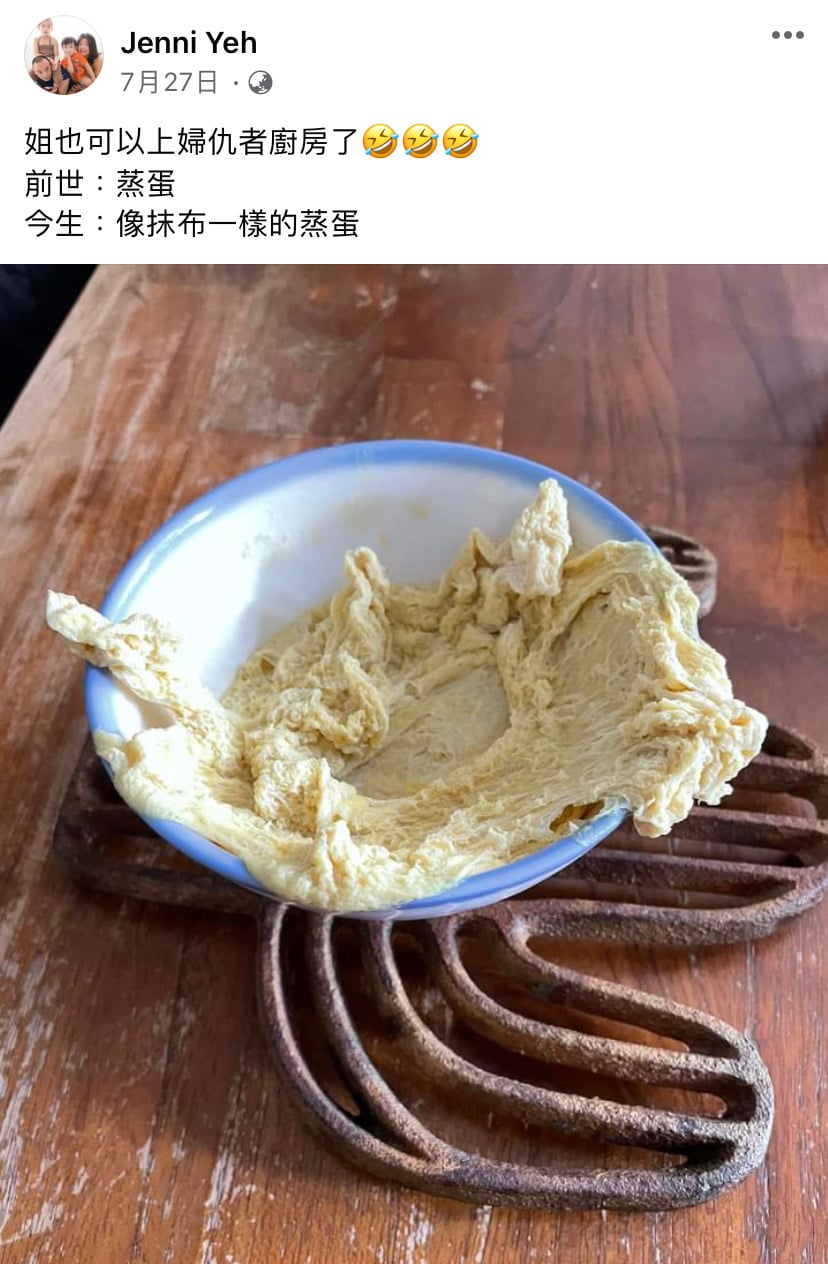This screenshot has width=828, height=1264.
Task: Tap the 7月27日 post timestamp
Action: click(168, 82)
